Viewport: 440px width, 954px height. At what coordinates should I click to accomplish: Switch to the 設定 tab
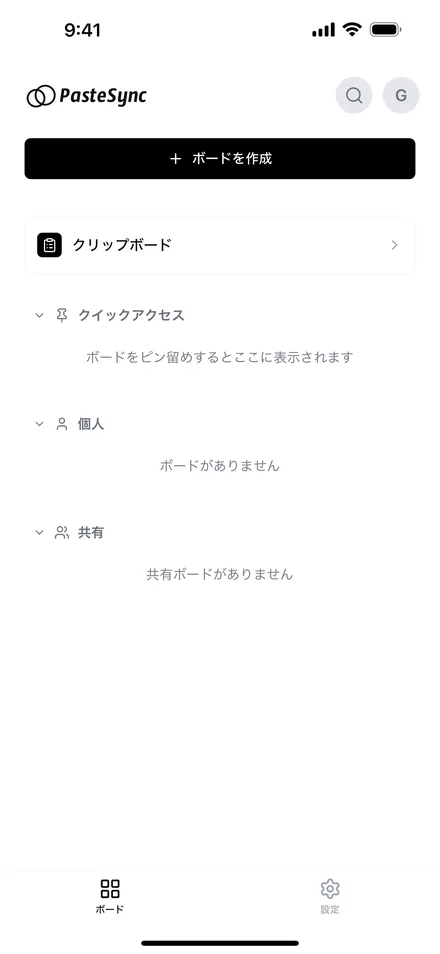(330, 896)
